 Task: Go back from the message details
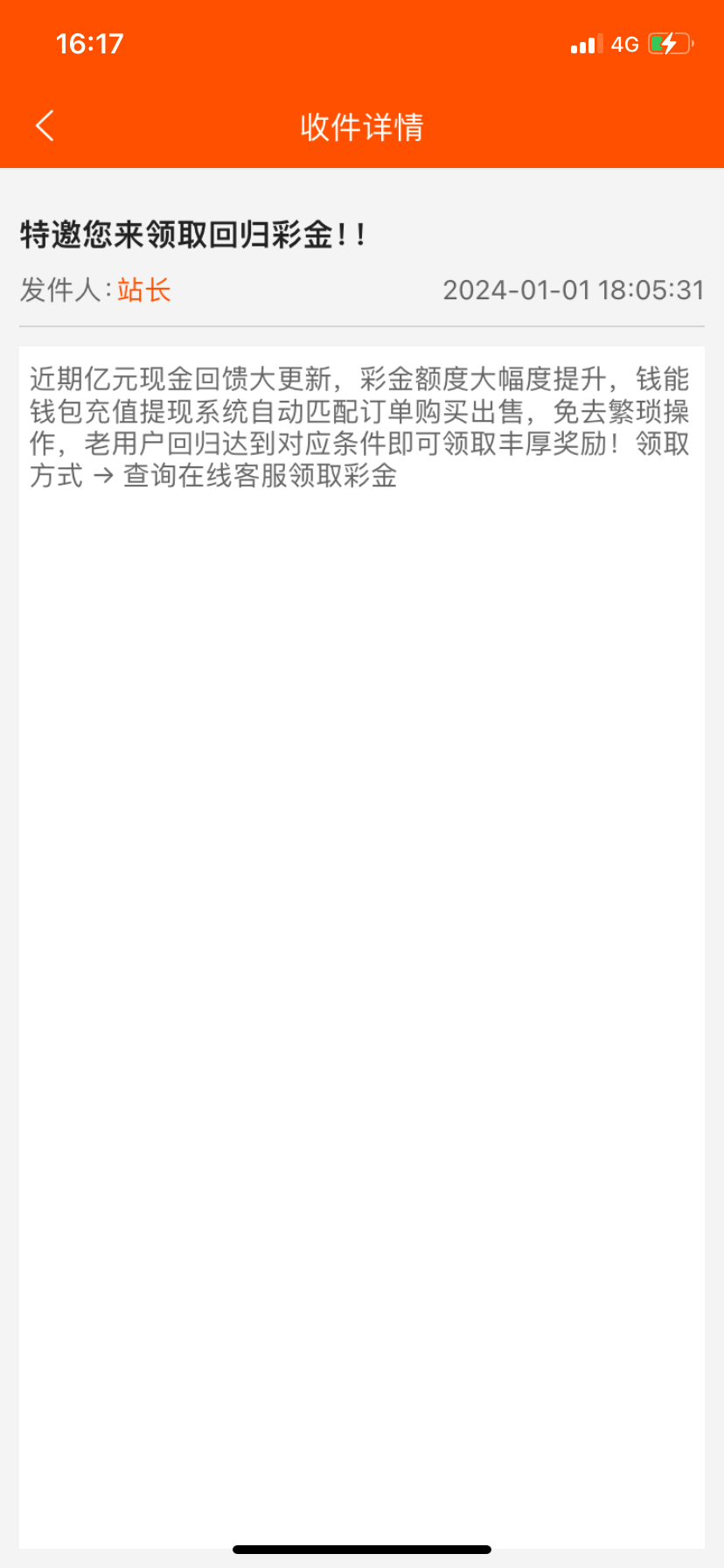pos(45,126)
